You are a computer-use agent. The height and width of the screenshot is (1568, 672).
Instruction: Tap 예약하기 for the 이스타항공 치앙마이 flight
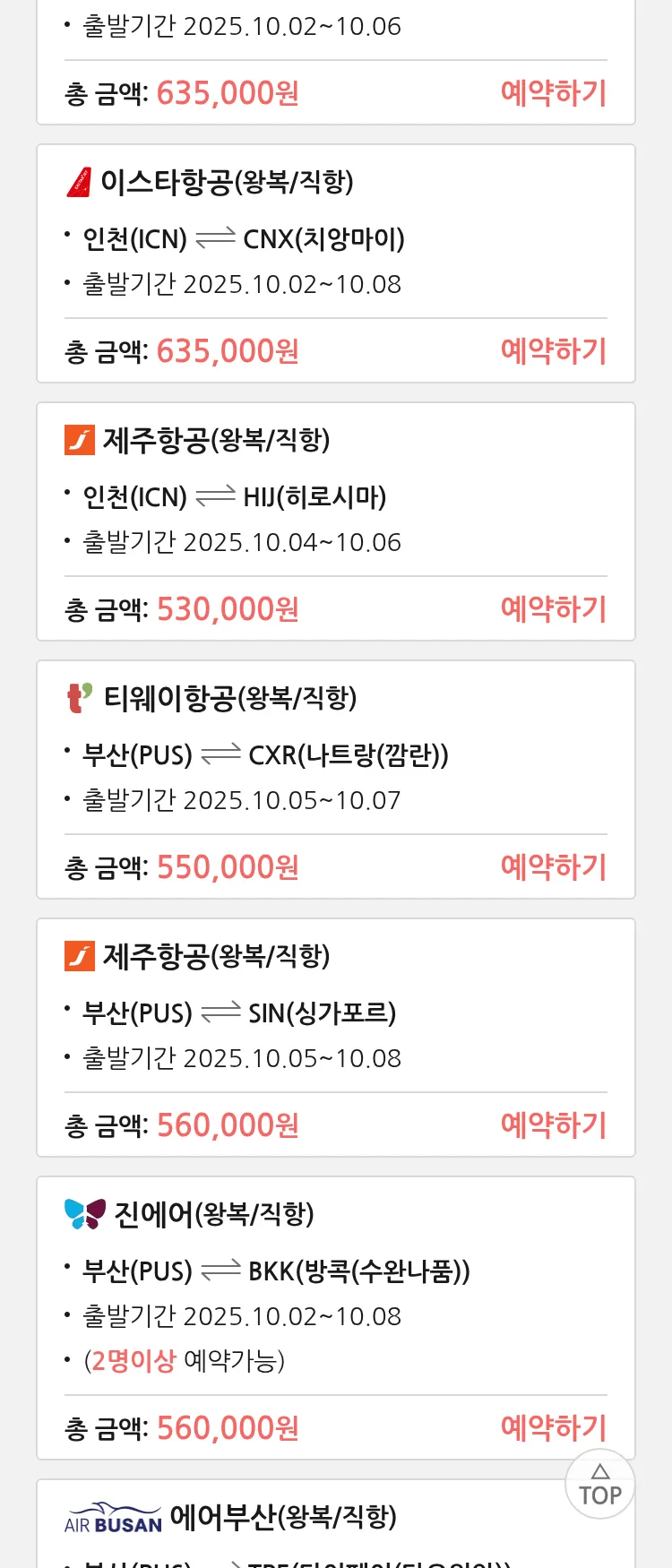(x=553, y=351)
